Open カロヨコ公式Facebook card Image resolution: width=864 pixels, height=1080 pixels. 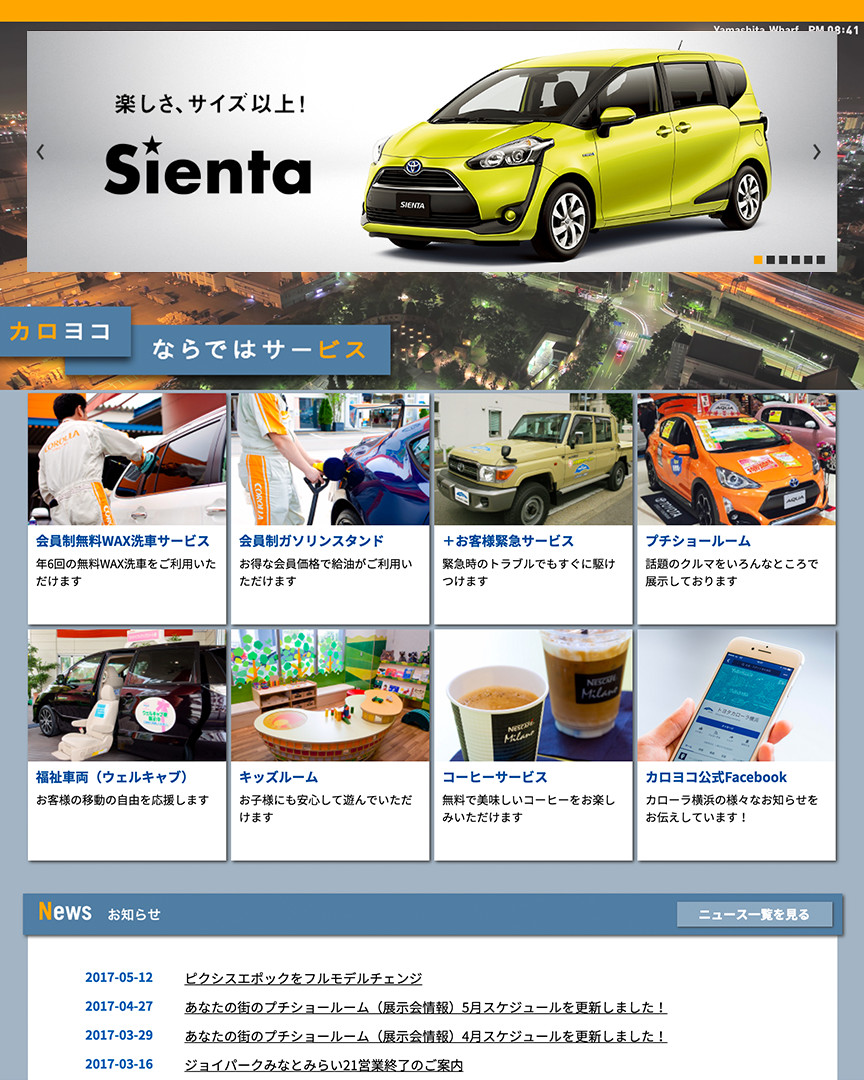click(x=736, y=744)
